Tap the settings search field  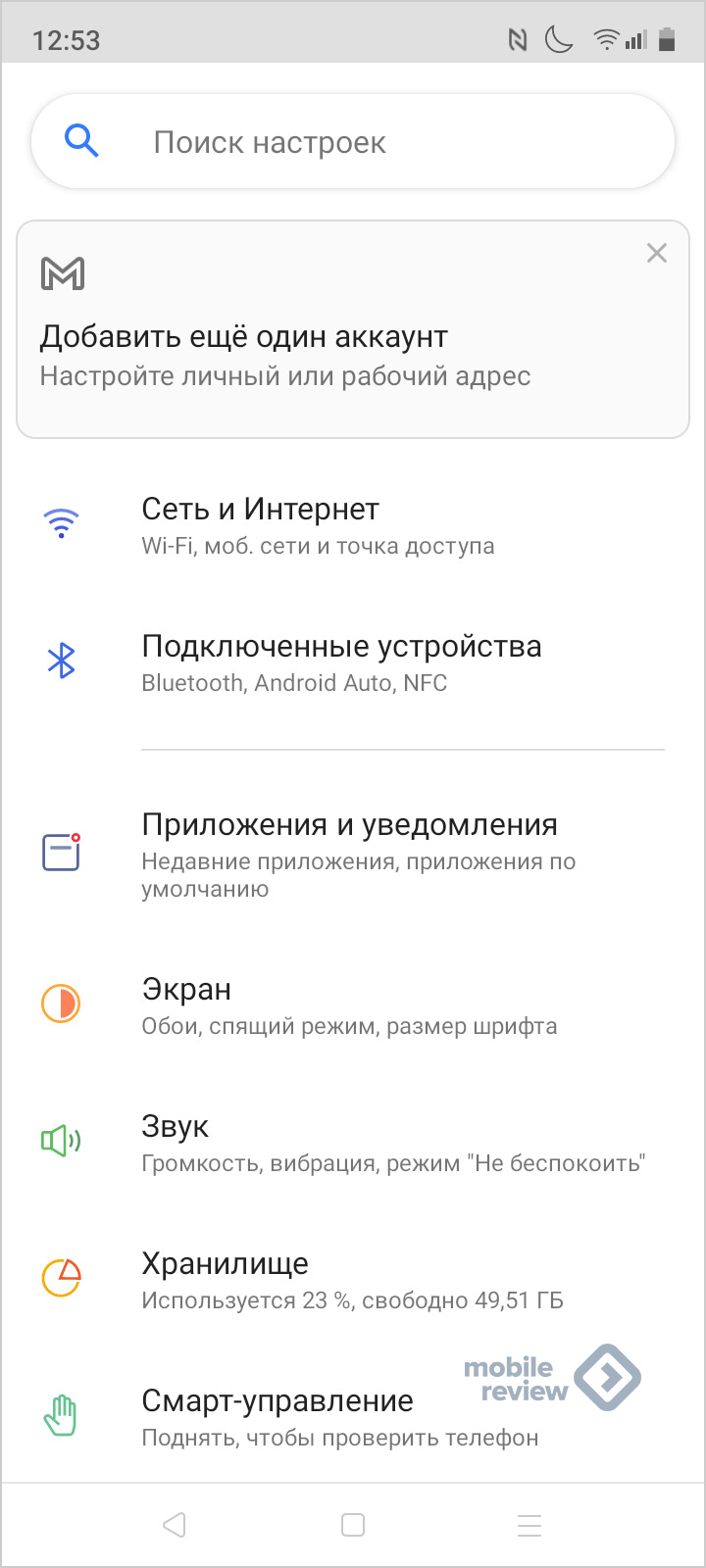click(353, 142)
